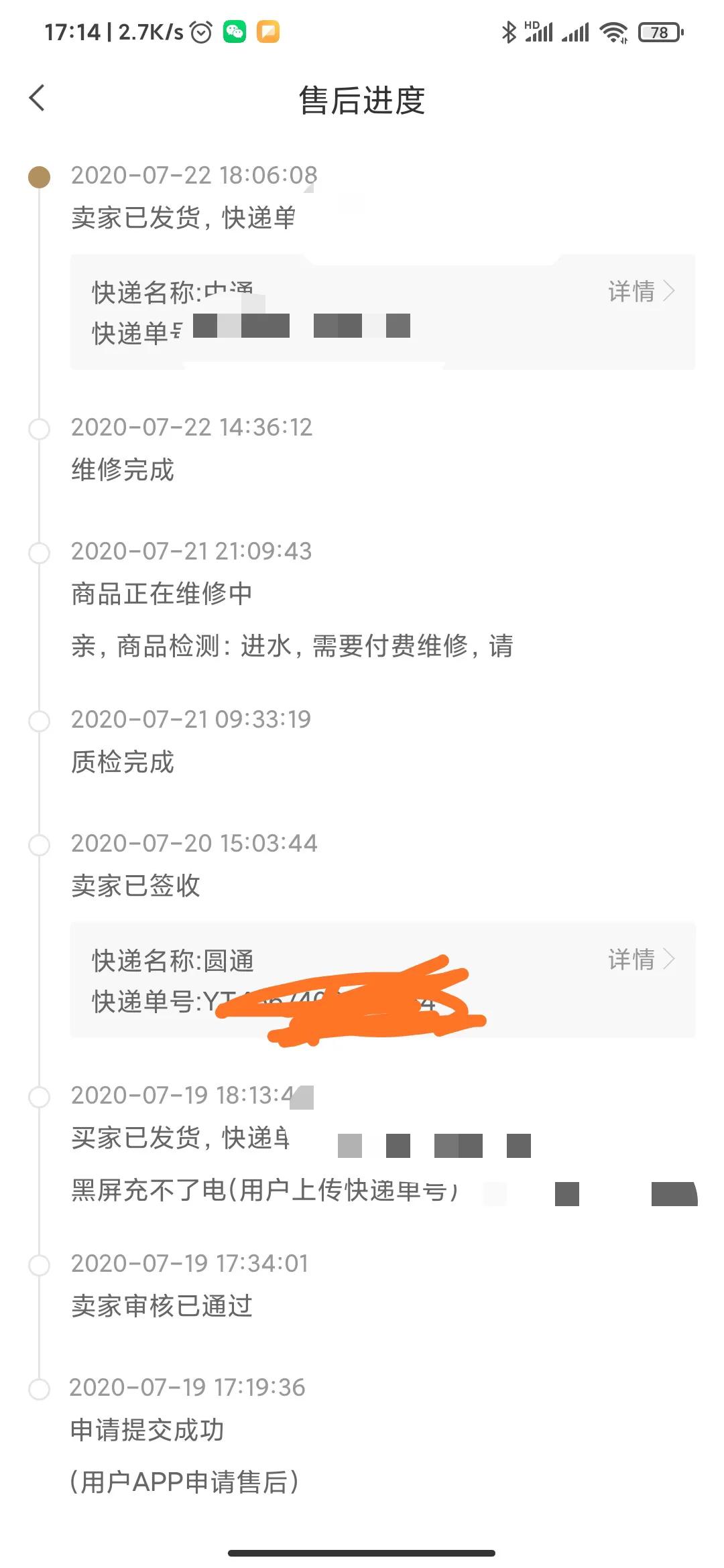Tap the Bluetooth icon in the status bar
This screenshot has width=724, height=1568.
pos(508,31)
